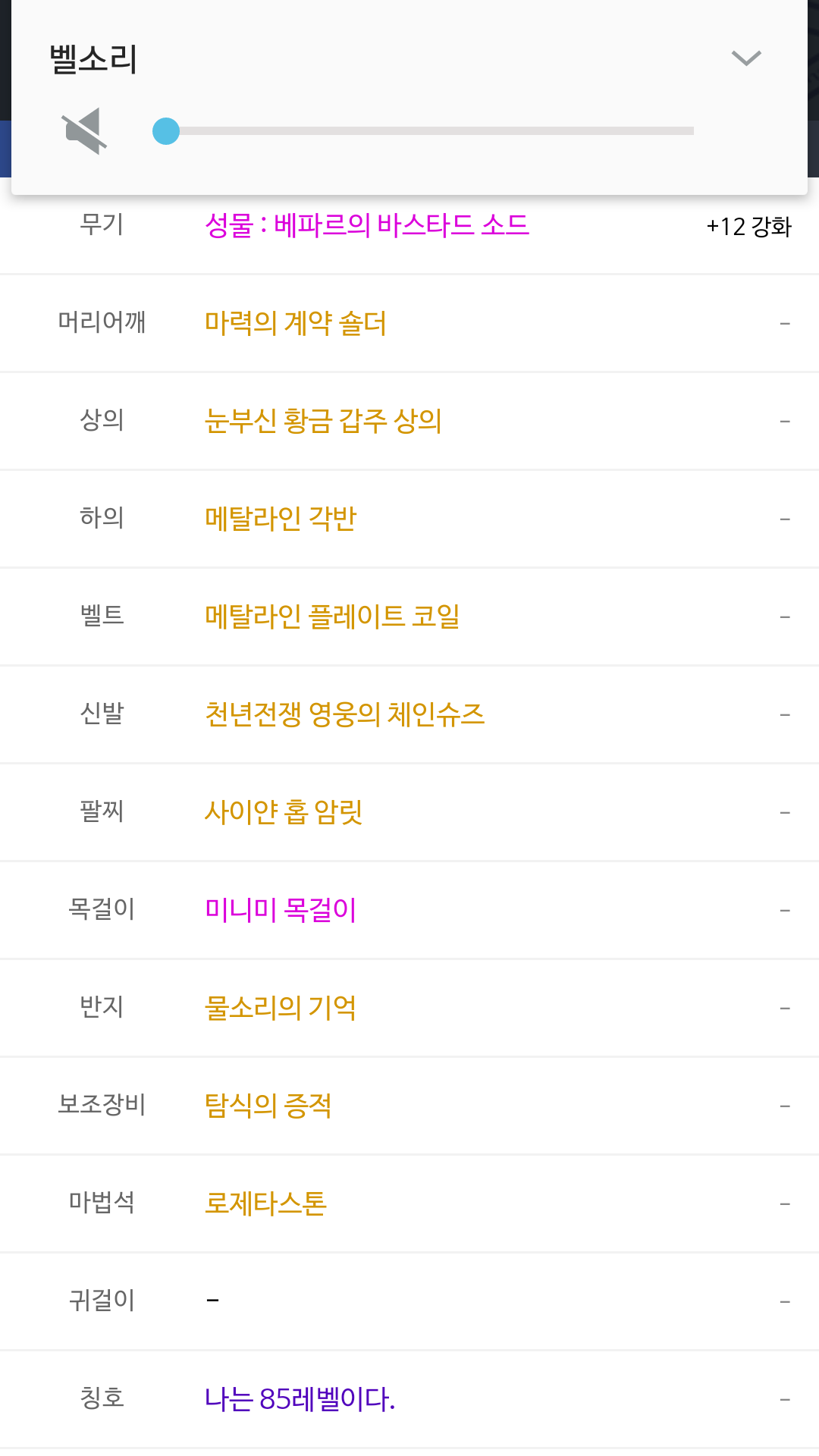This screenshot has height=1456, width=819.
Task: Open bracelet item 사이얀 홉 암릿
Action: pos(284,812)
